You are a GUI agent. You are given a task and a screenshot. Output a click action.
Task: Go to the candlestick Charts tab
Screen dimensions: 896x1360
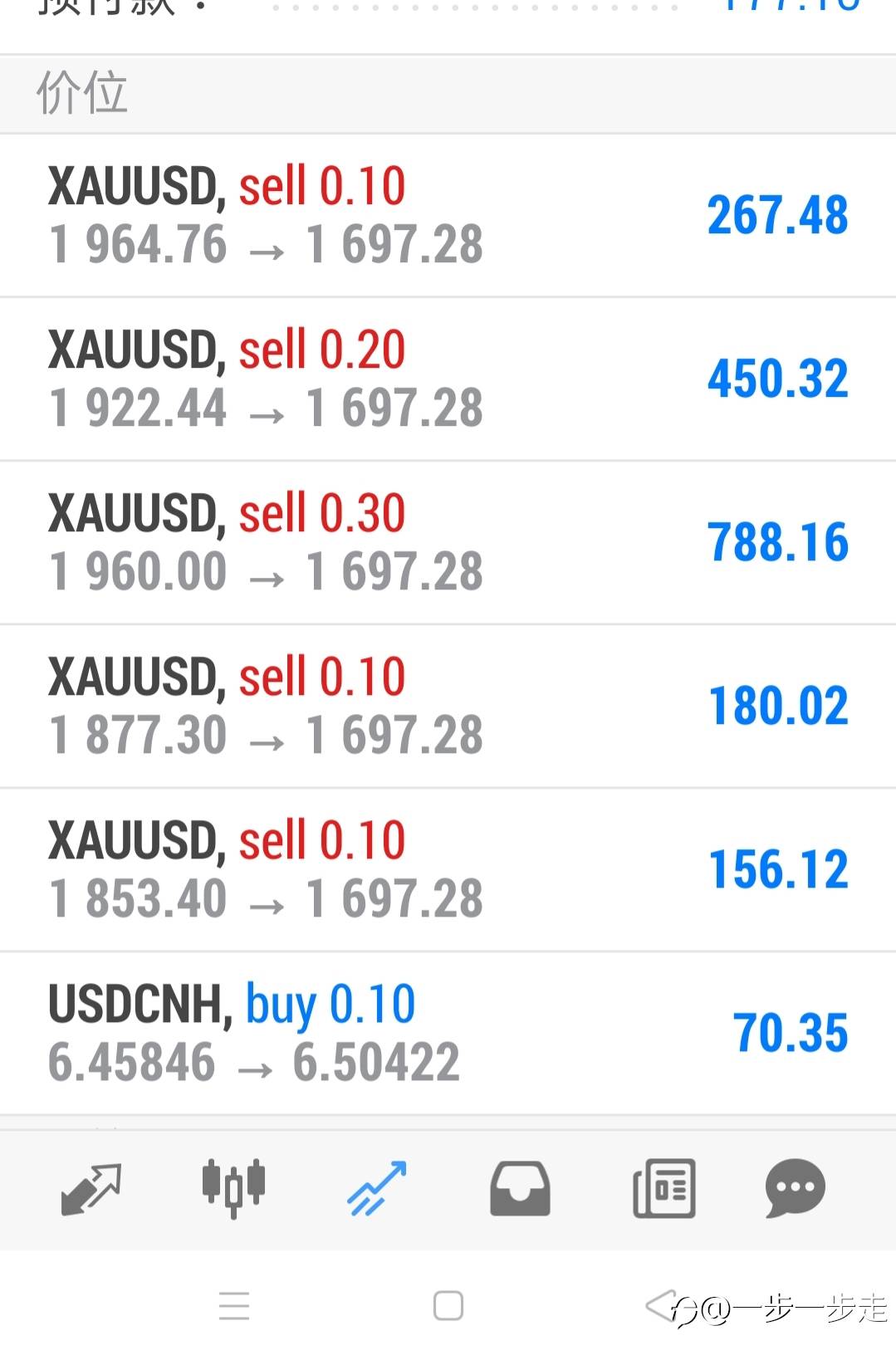233,1188
